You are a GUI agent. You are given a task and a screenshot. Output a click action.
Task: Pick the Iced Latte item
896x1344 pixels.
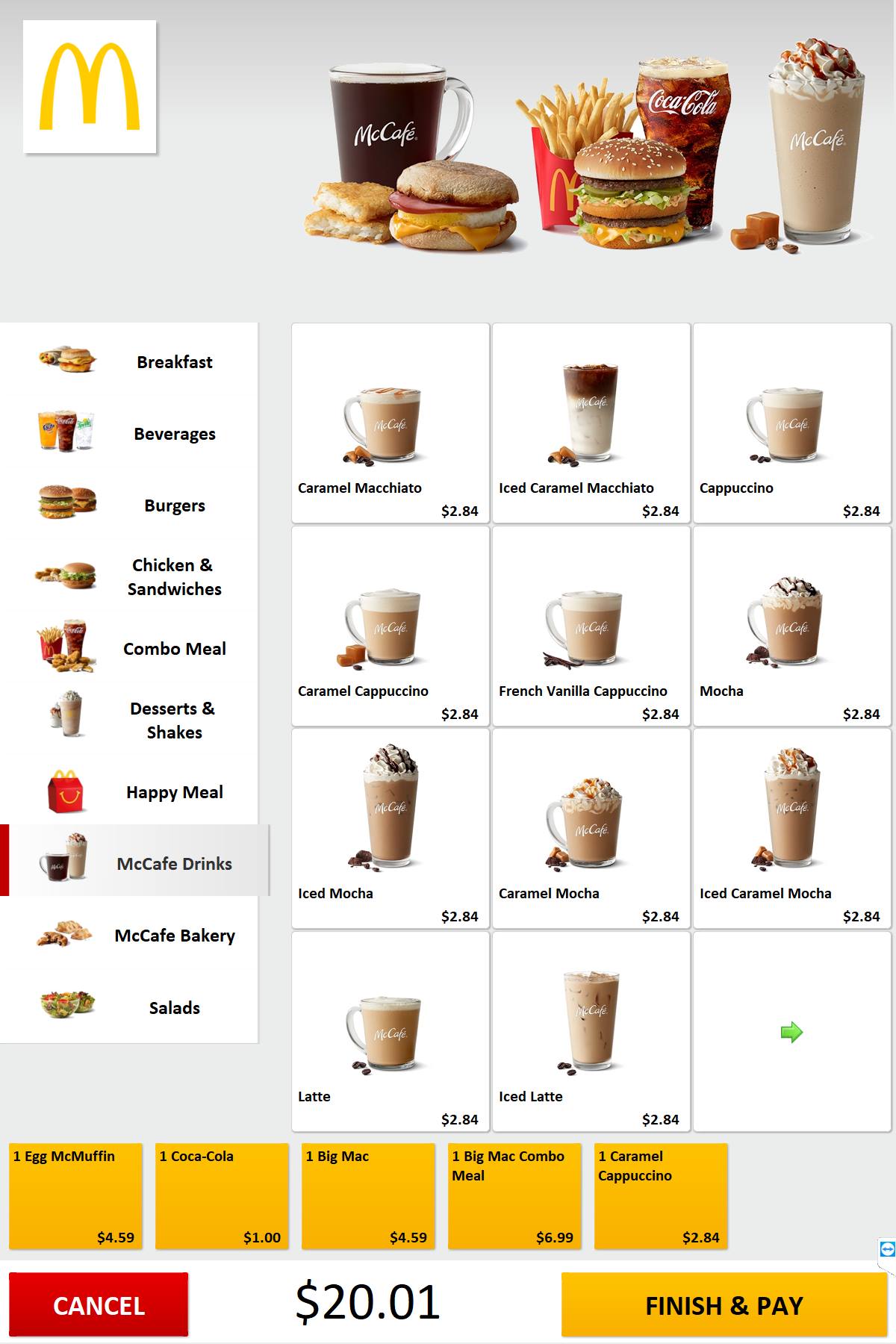coord(591,1031)
